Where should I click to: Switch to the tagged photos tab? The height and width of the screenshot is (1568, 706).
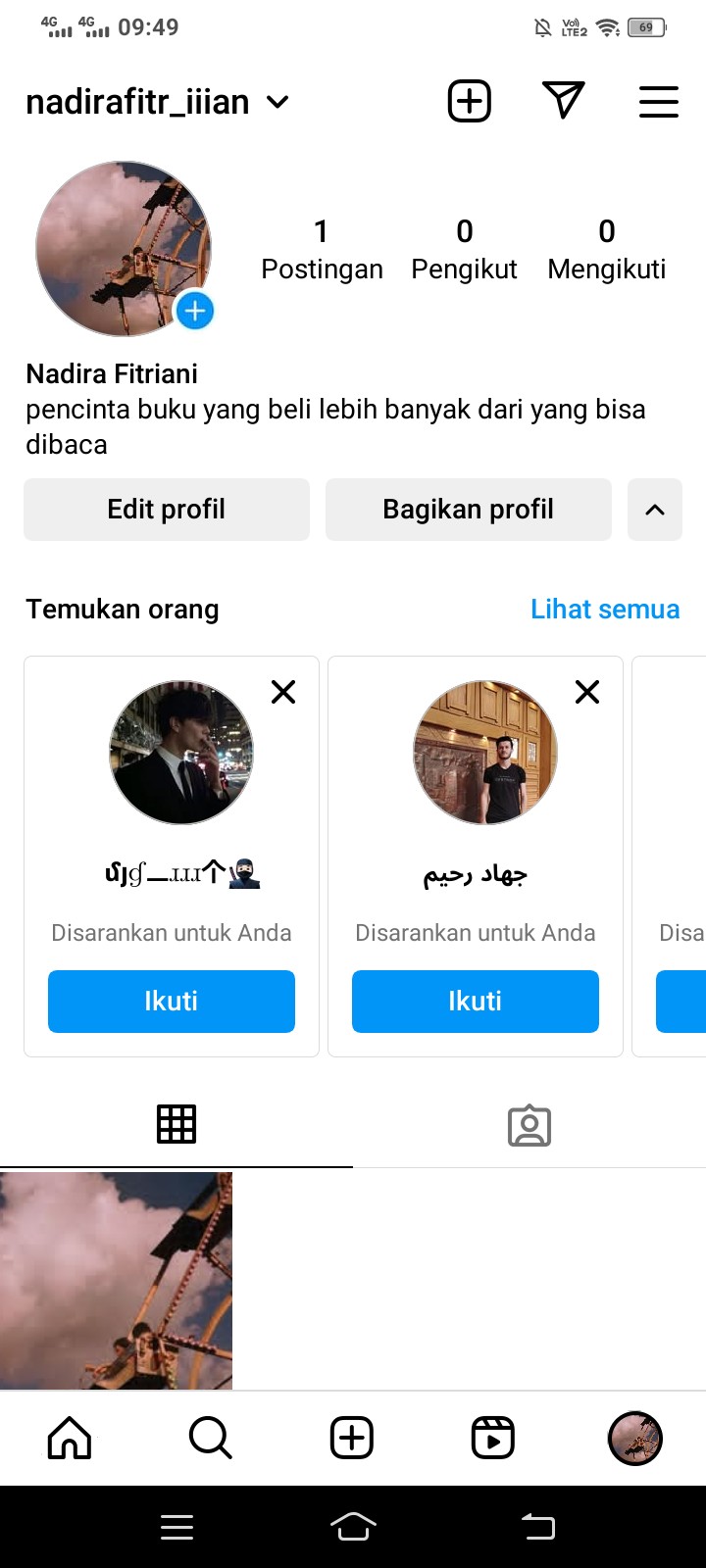coord(529,1126)
